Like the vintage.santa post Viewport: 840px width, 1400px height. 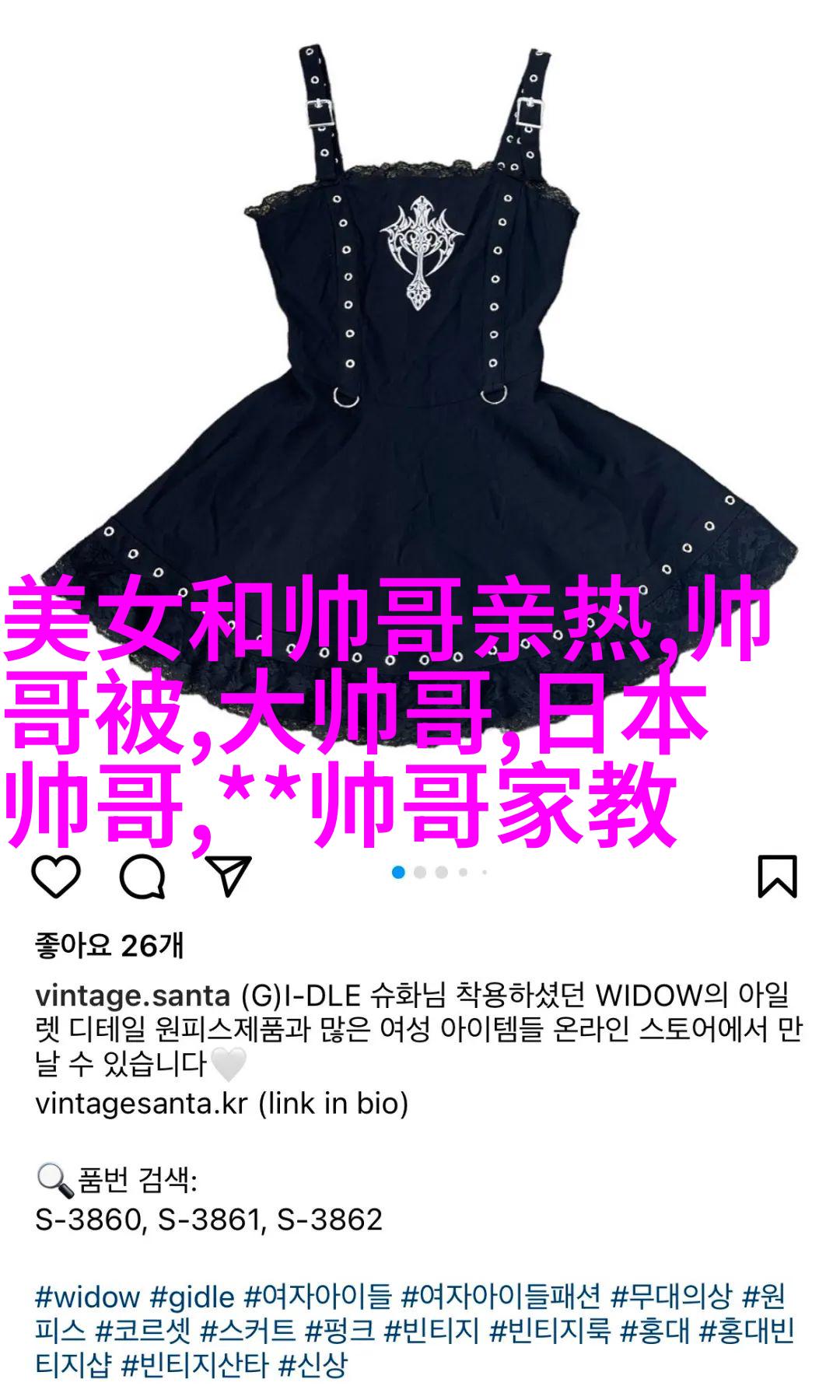pos(55,877)
